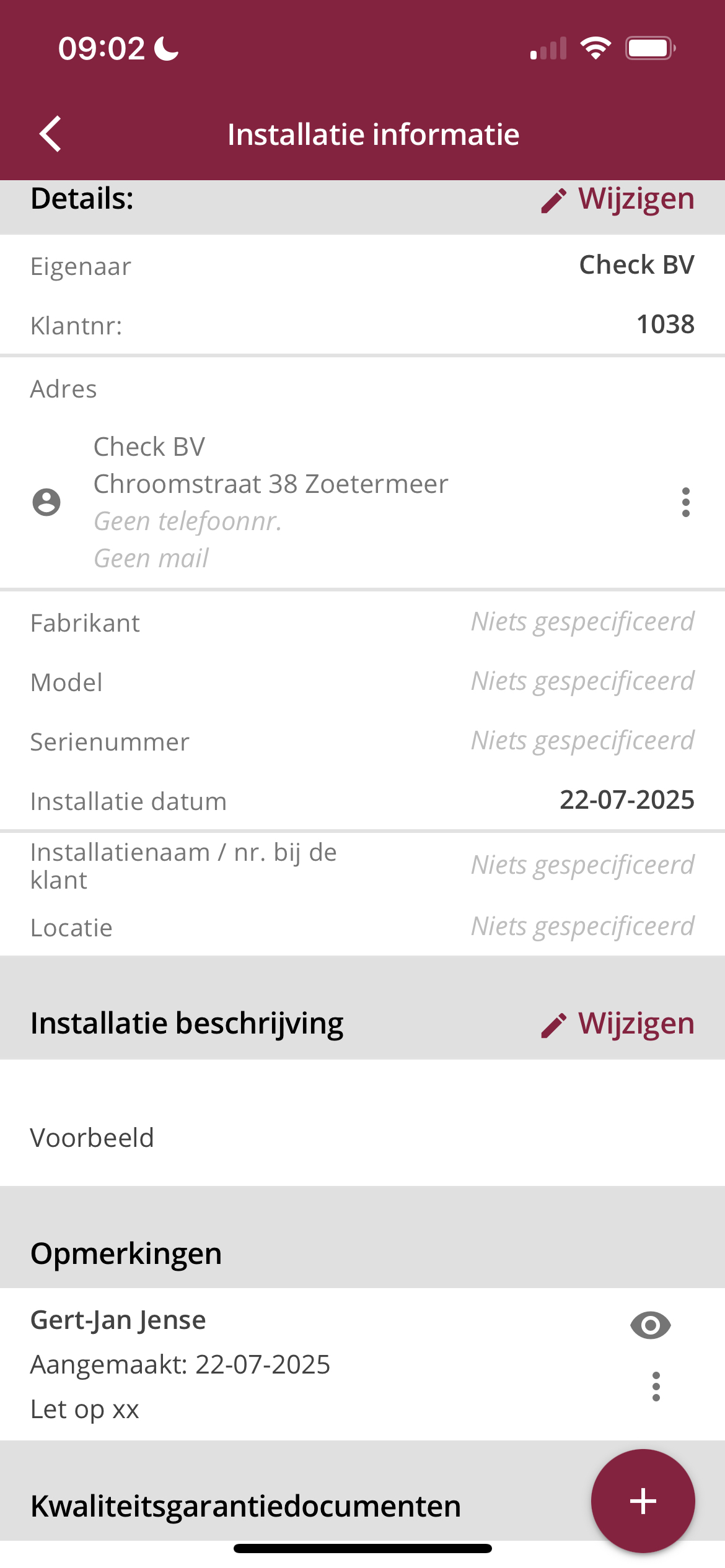Go back from Installatie informatie
Viewport: 725px width, 1568px height.
pos(50,134)
